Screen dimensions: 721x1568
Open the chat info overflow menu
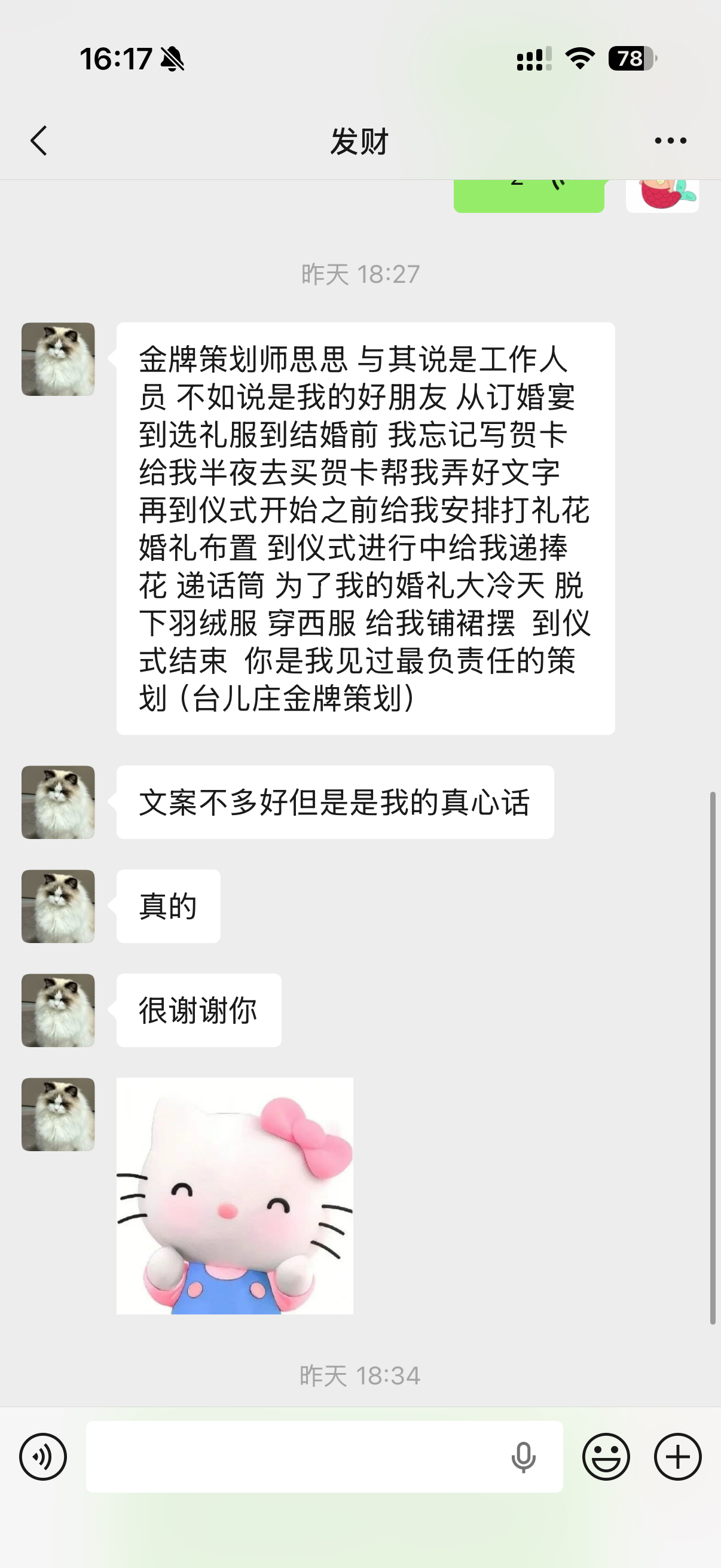pos(670,141)
